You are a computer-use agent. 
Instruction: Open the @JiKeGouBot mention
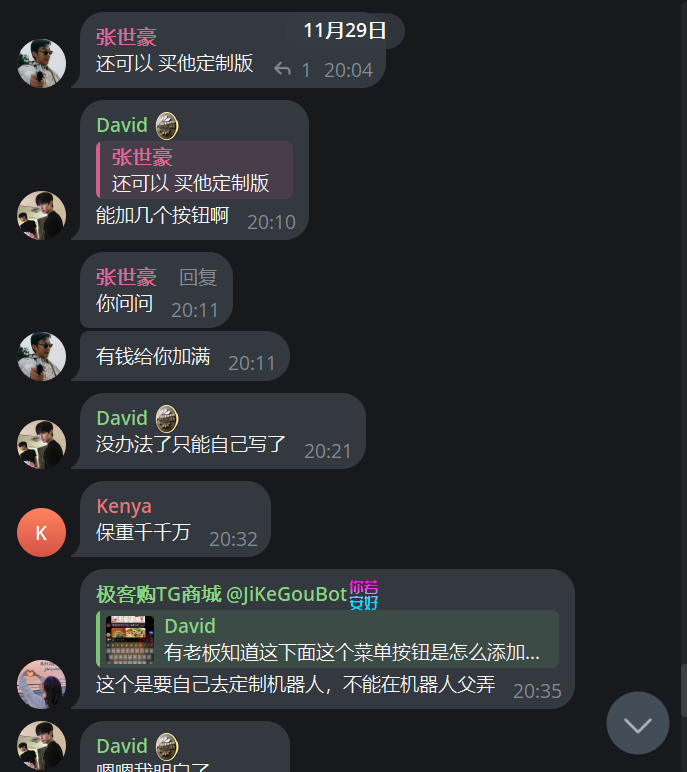286,594
